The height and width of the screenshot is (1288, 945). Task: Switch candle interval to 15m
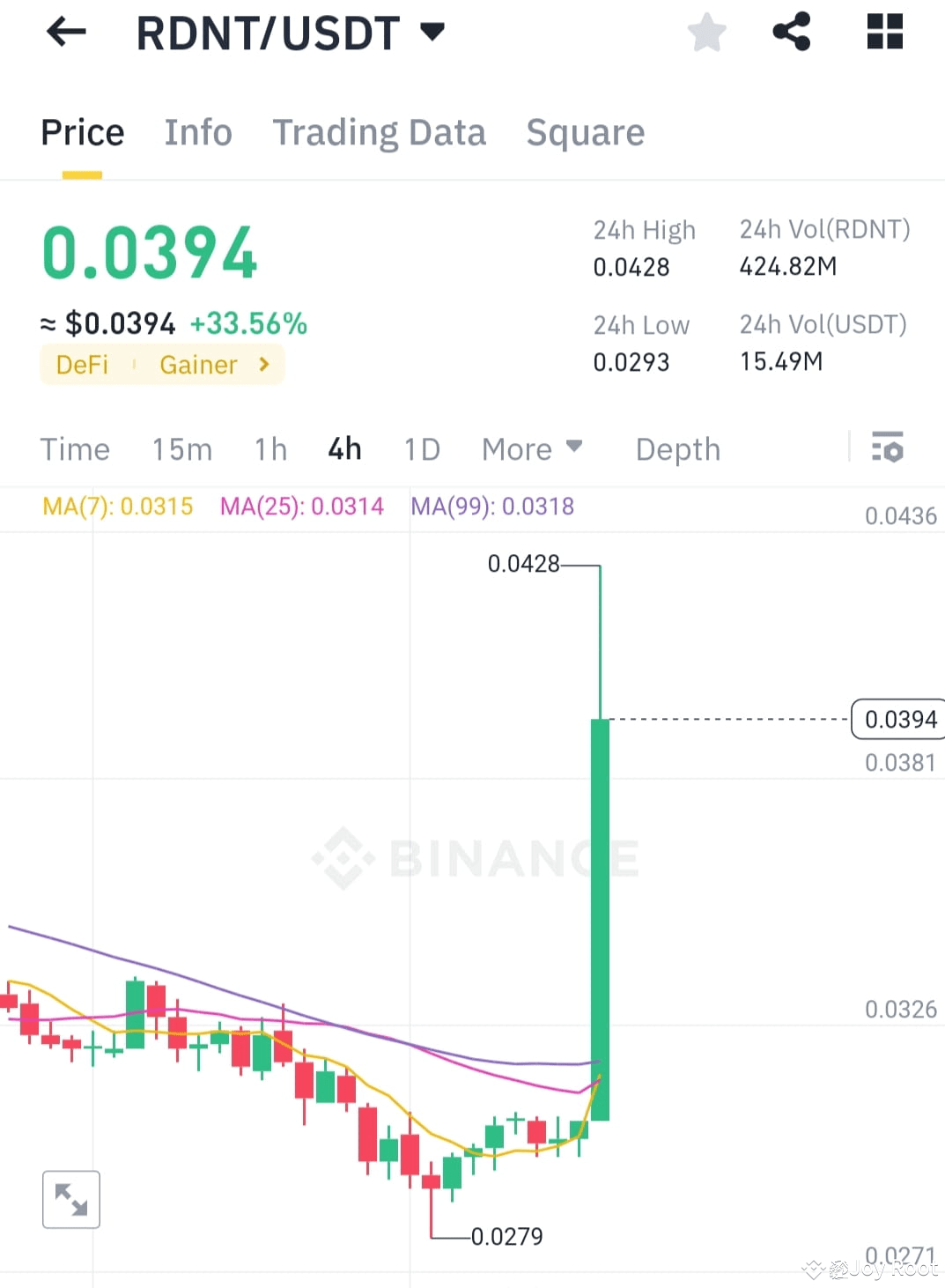(x=181, y=449)
